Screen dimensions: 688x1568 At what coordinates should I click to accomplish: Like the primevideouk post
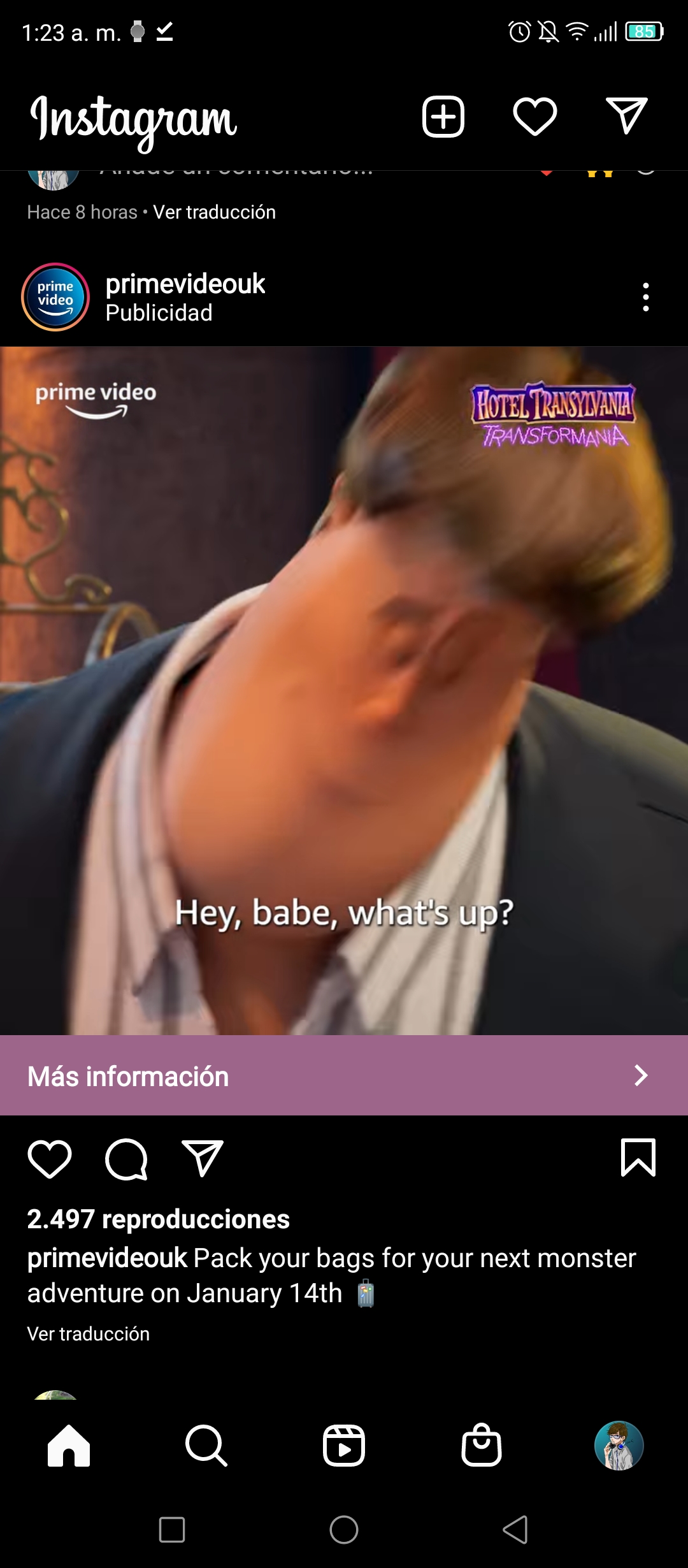(50, 1159)
